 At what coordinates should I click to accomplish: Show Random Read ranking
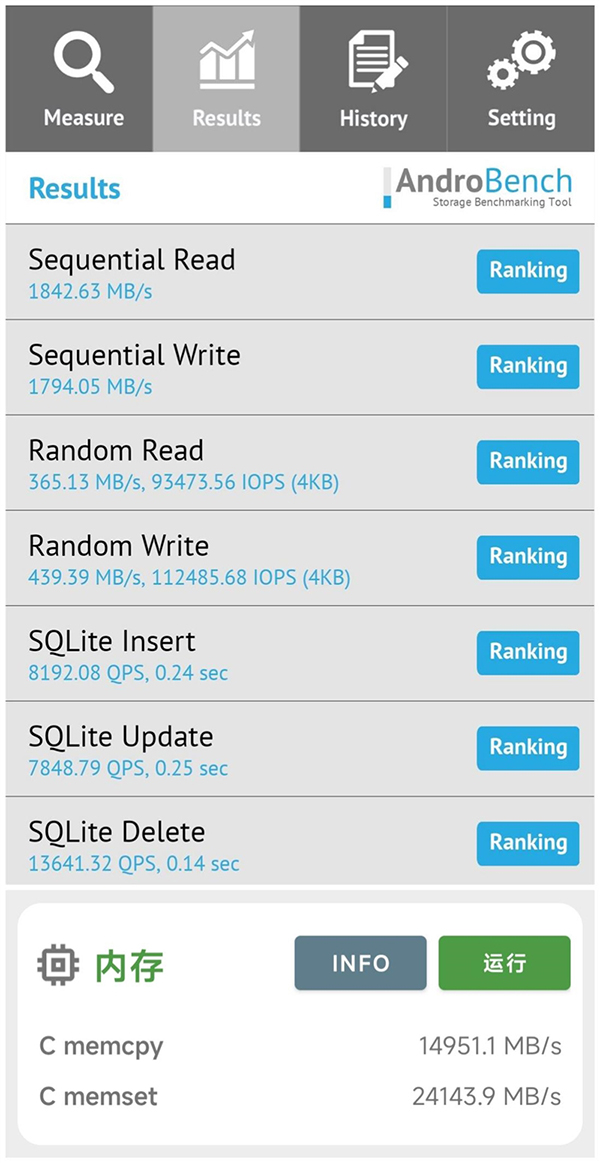(527, 461)
